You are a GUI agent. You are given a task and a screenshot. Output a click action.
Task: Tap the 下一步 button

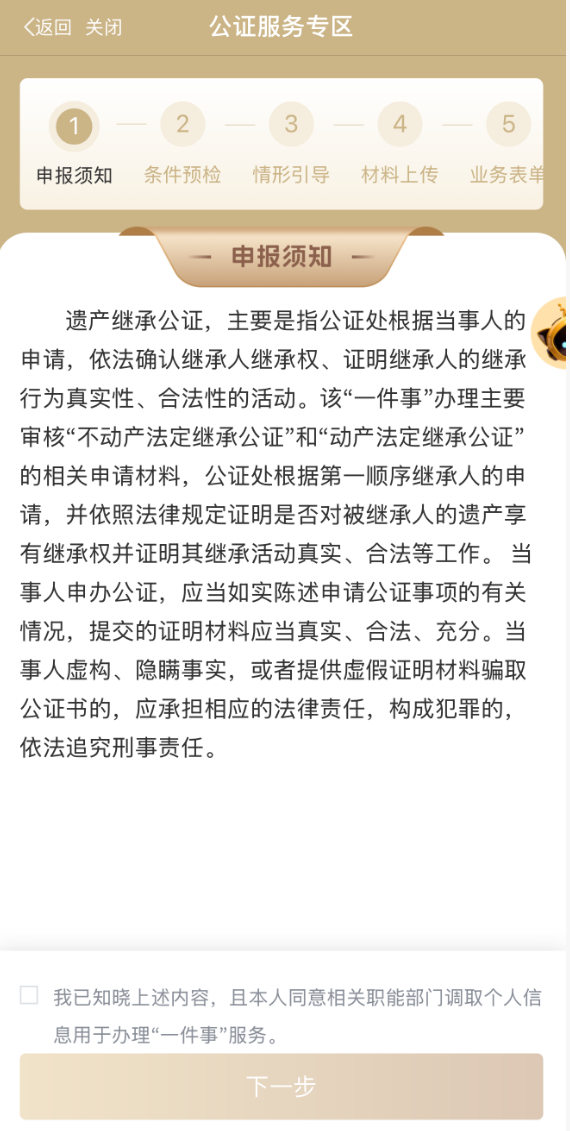click(281, 1086)
